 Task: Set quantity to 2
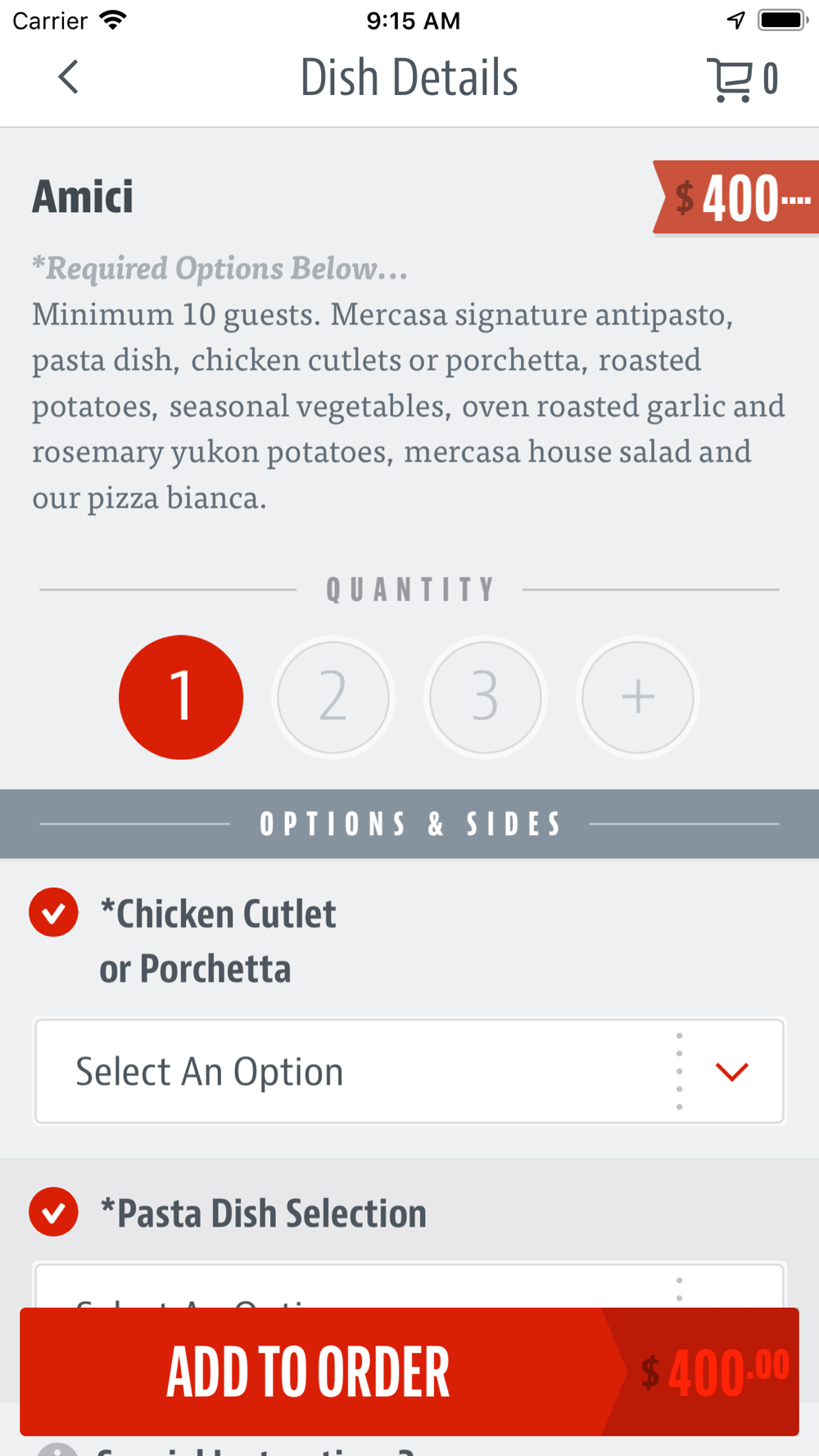coord(333,697)
